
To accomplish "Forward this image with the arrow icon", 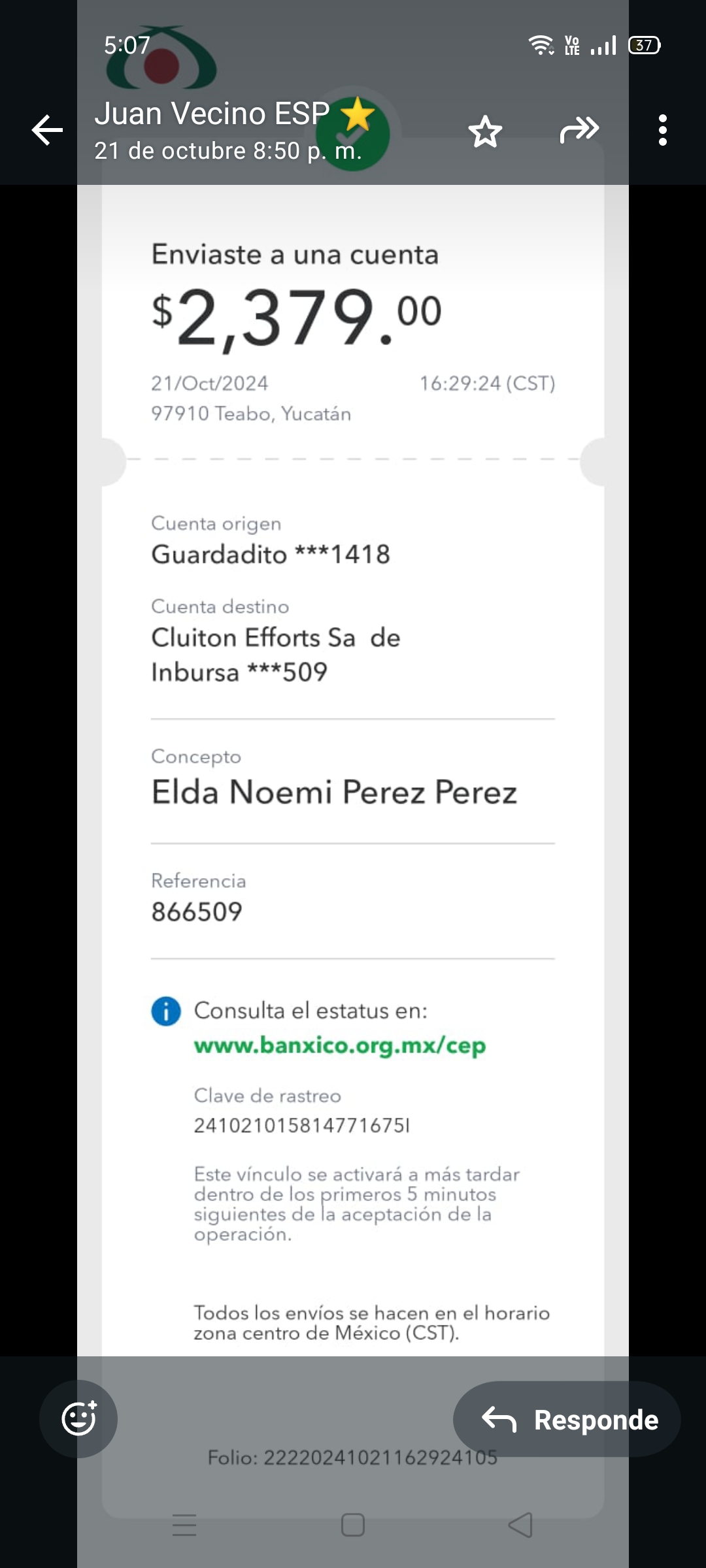I will click(579, 130).
